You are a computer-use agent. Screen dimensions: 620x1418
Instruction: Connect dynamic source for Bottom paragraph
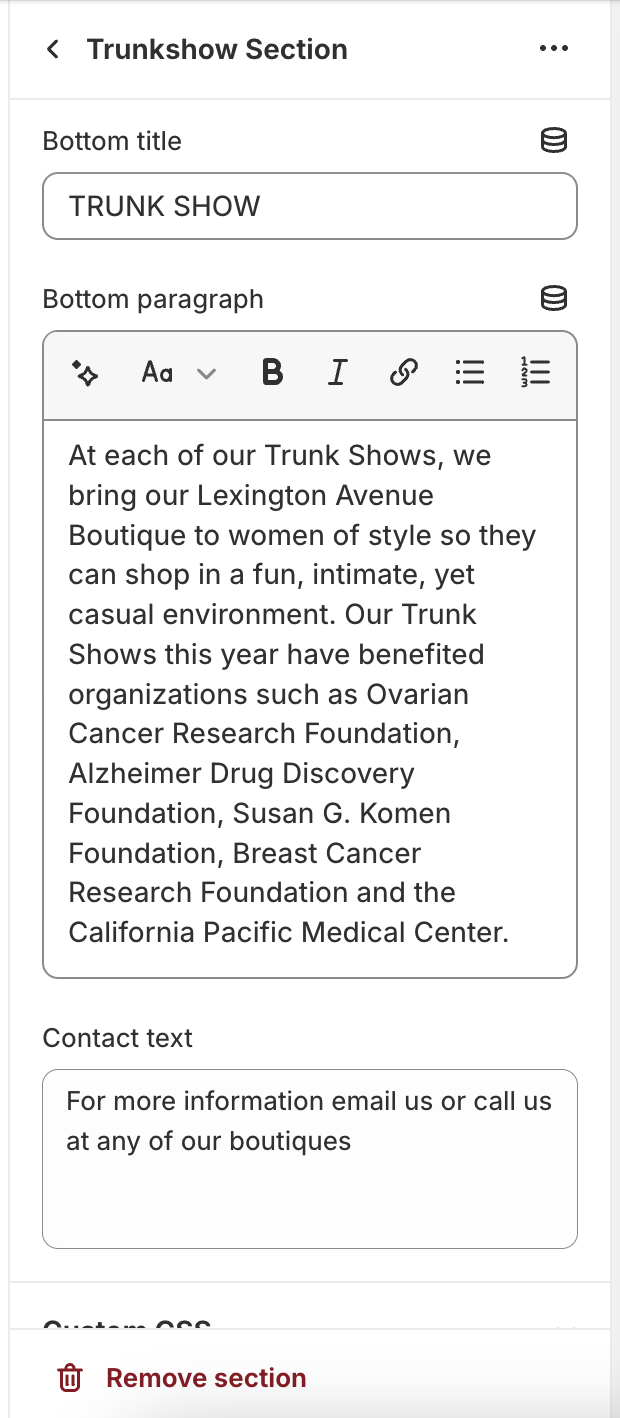pyautogui.click(x=553, y=298)
